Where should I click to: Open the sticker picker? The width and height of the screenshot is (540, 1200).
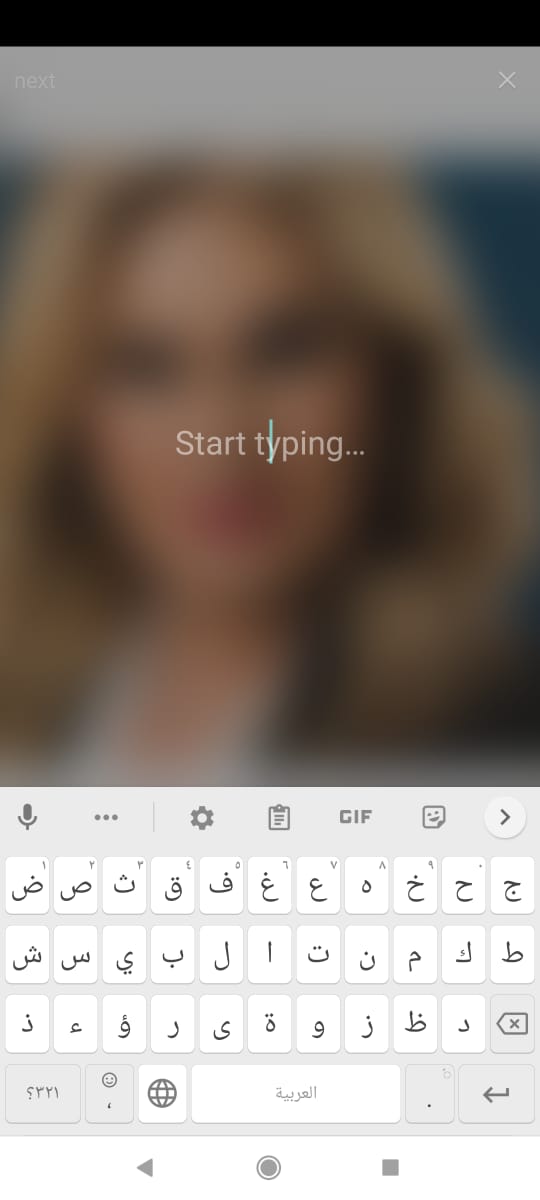433,818
